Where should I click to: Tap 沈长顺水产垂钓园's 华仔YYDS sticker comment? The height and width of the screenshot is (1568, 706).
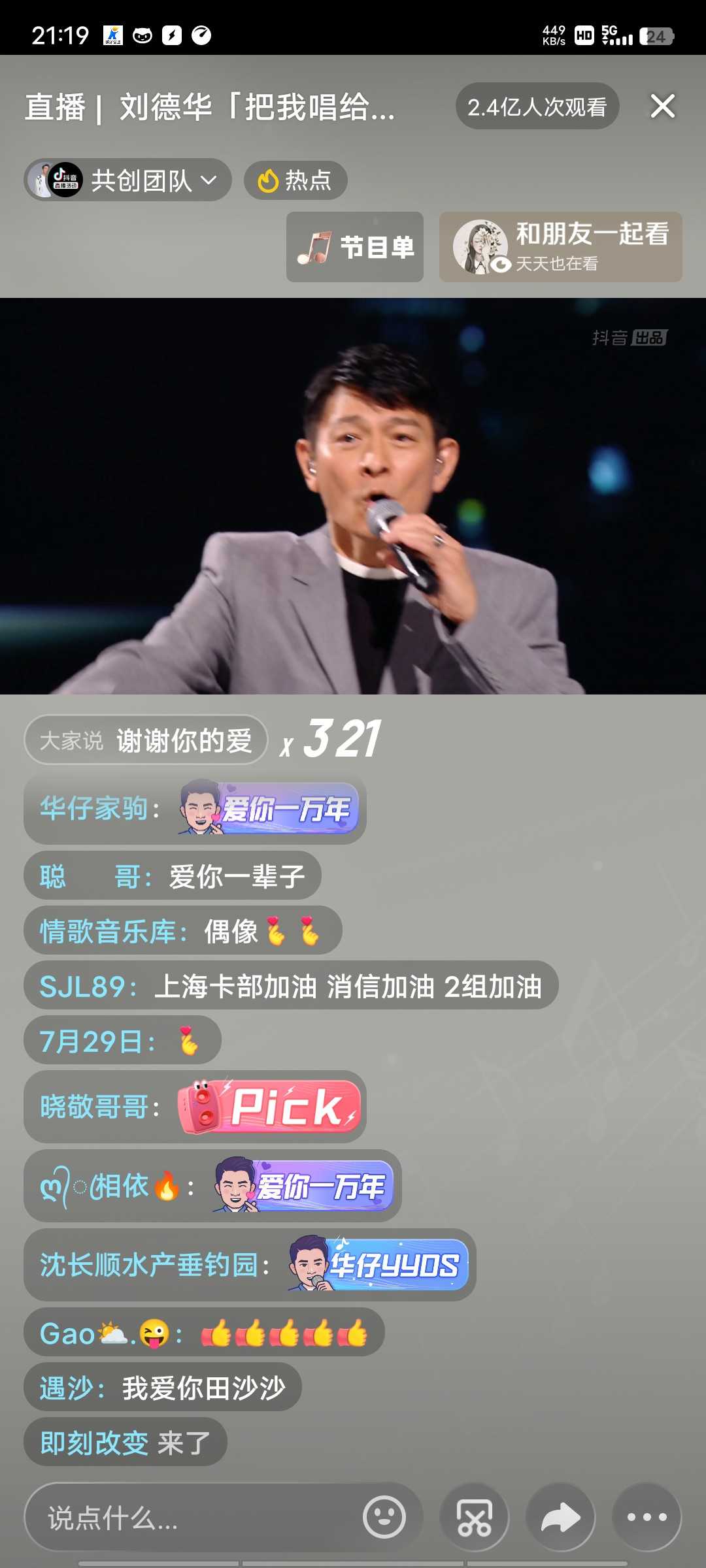pyautogui.click(x=250, y=1264)
